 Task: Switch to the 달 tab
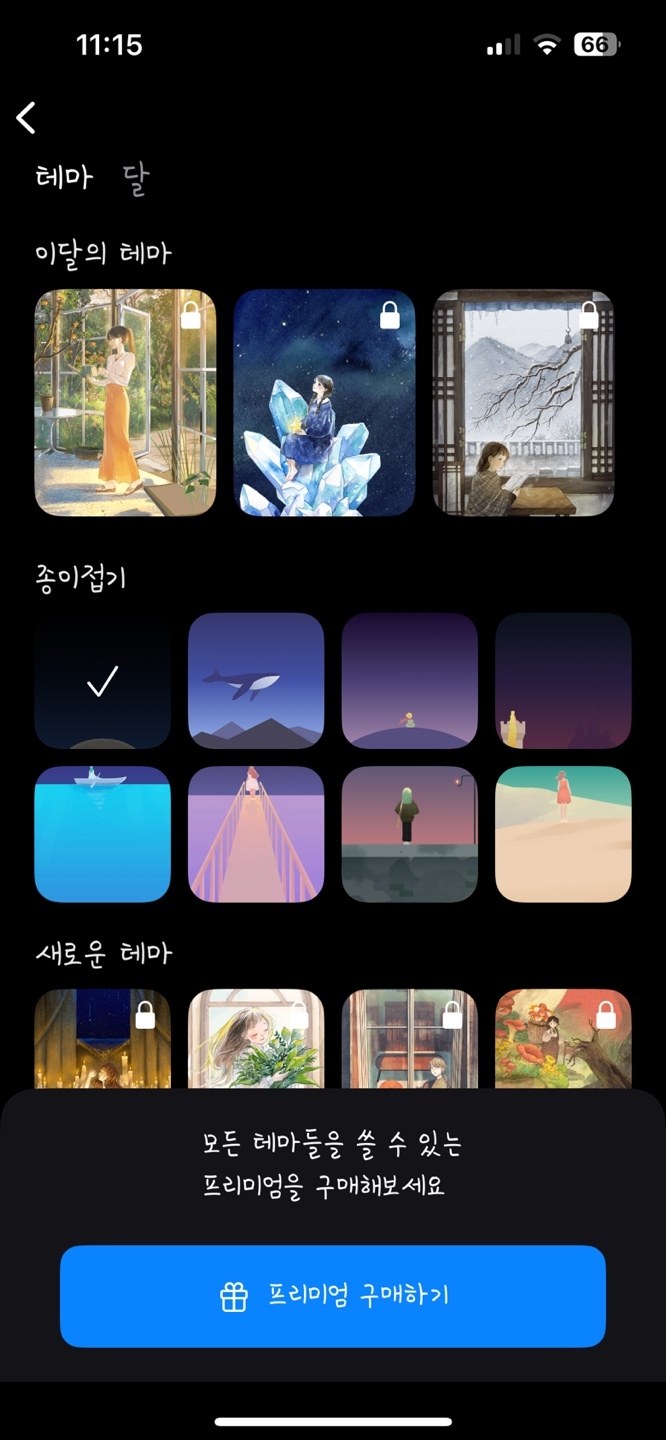[135, 180]
